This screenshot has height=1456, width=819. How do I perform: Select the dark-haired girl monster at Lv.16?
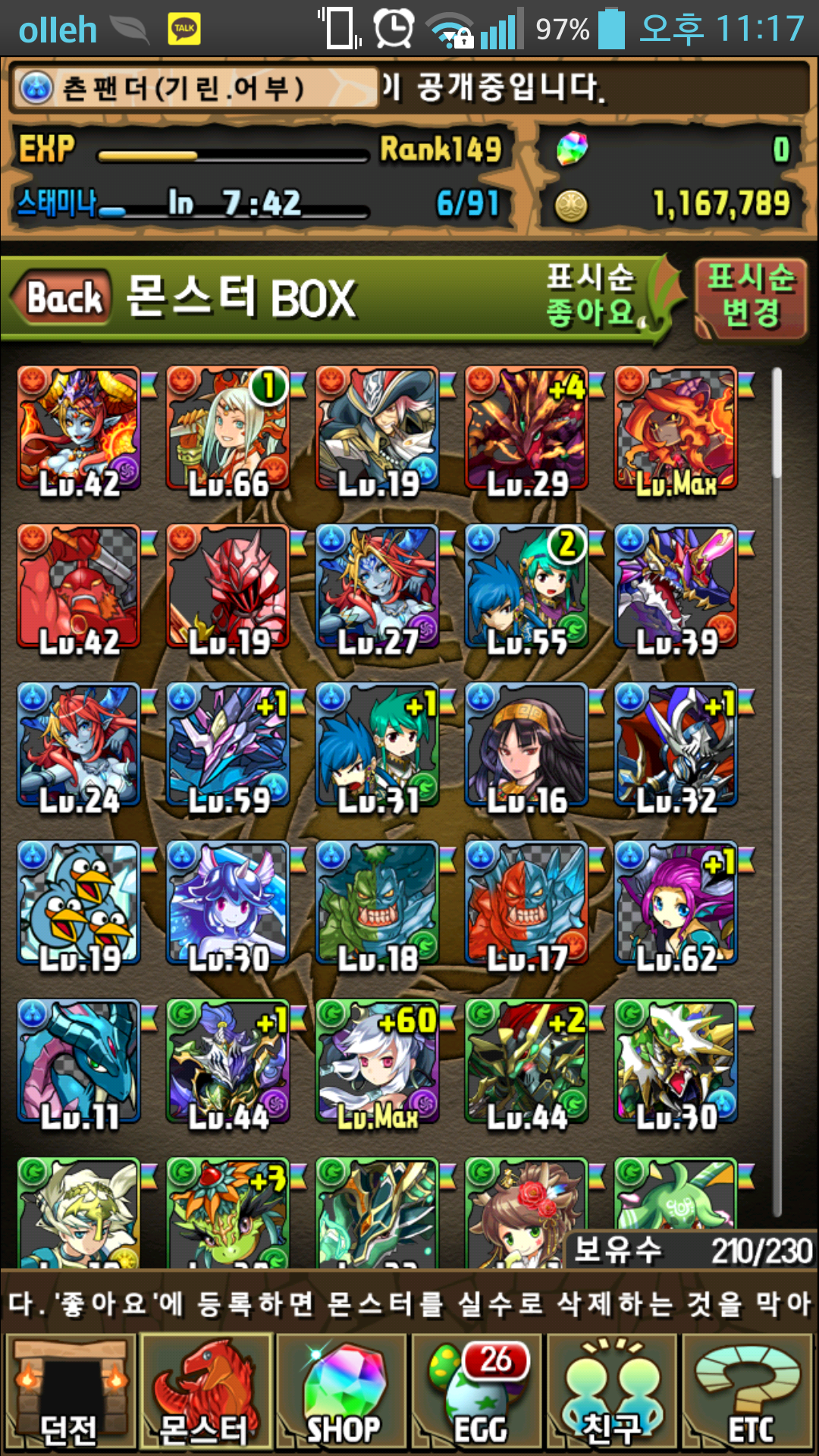[527, 745]
